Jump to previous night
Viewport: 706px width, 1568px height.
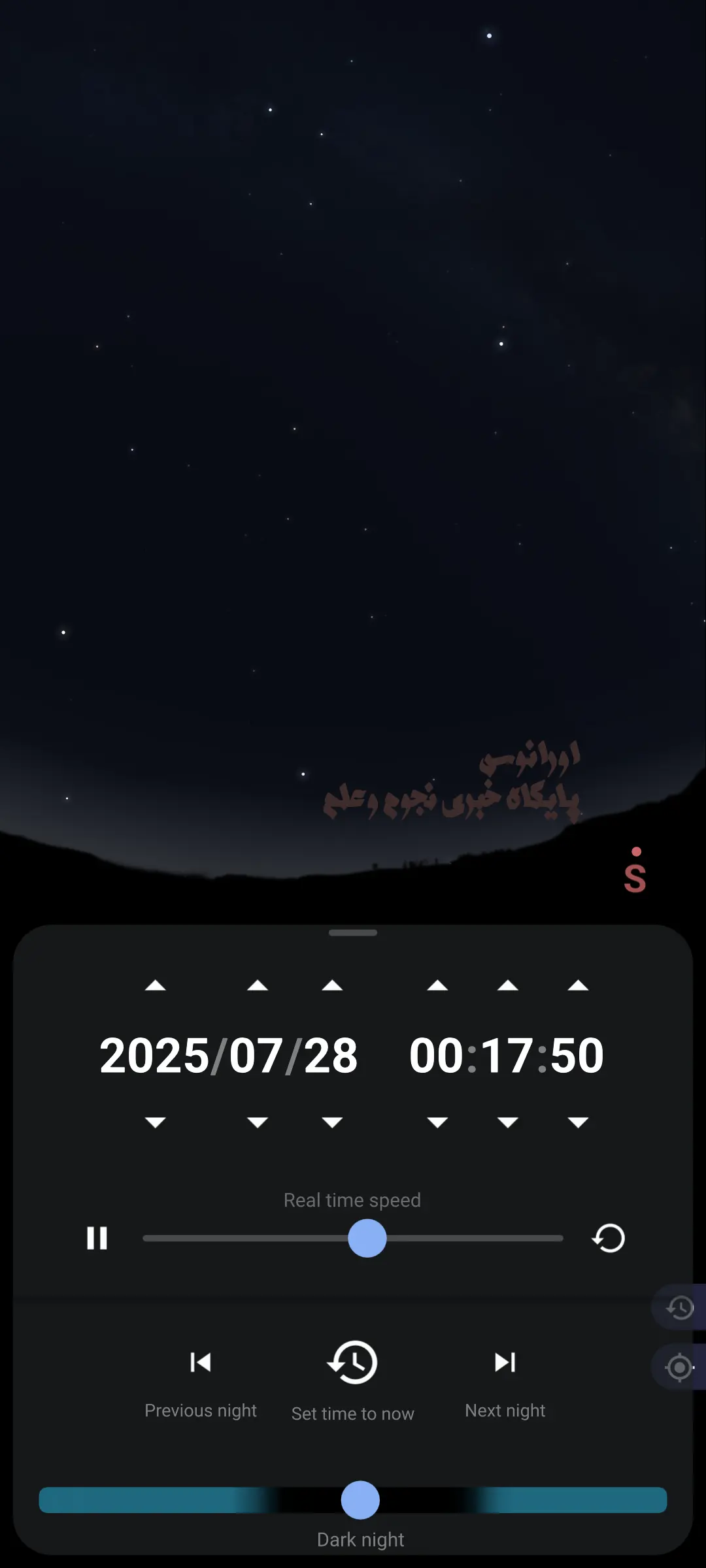click(200, 1363)
